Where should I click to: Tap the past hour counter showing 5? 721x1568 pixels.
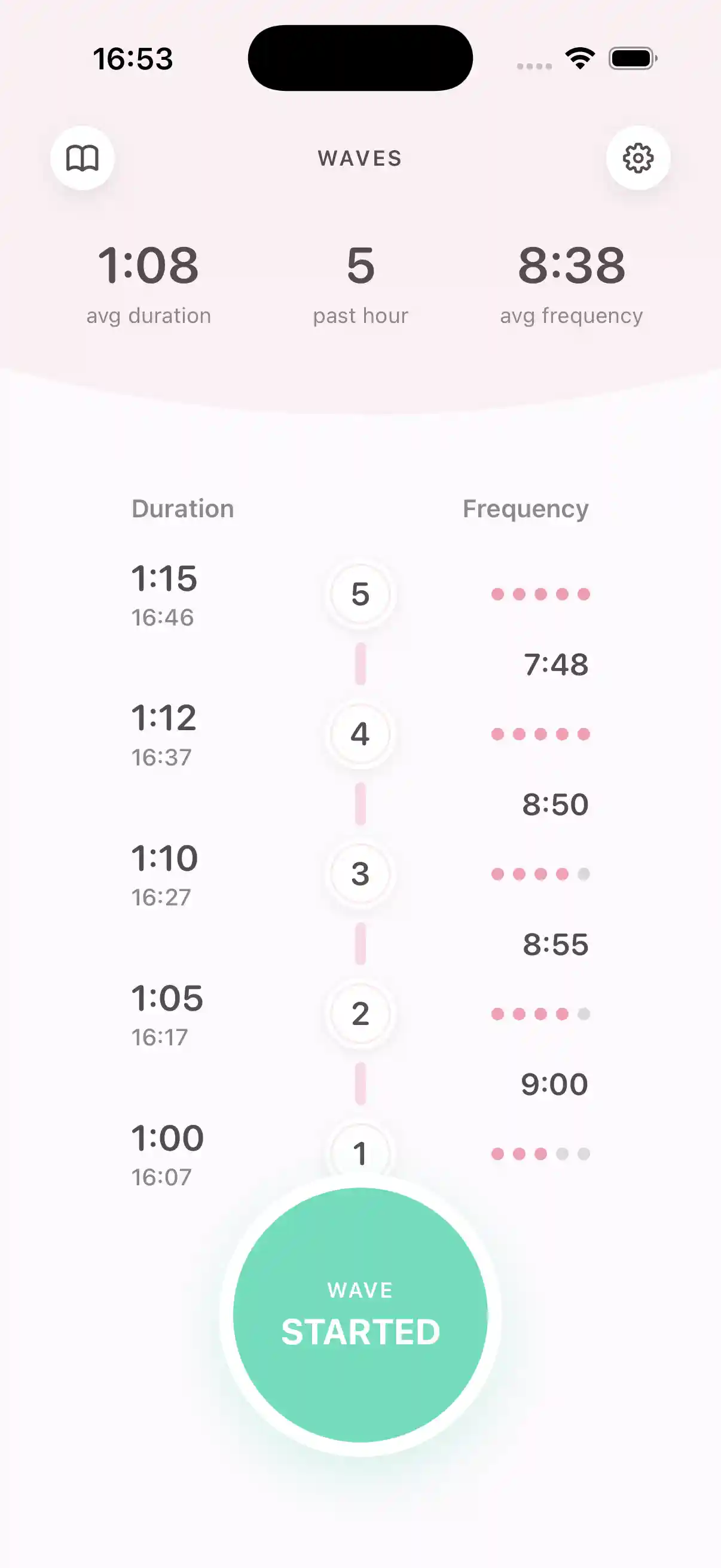tap(360, 264)
